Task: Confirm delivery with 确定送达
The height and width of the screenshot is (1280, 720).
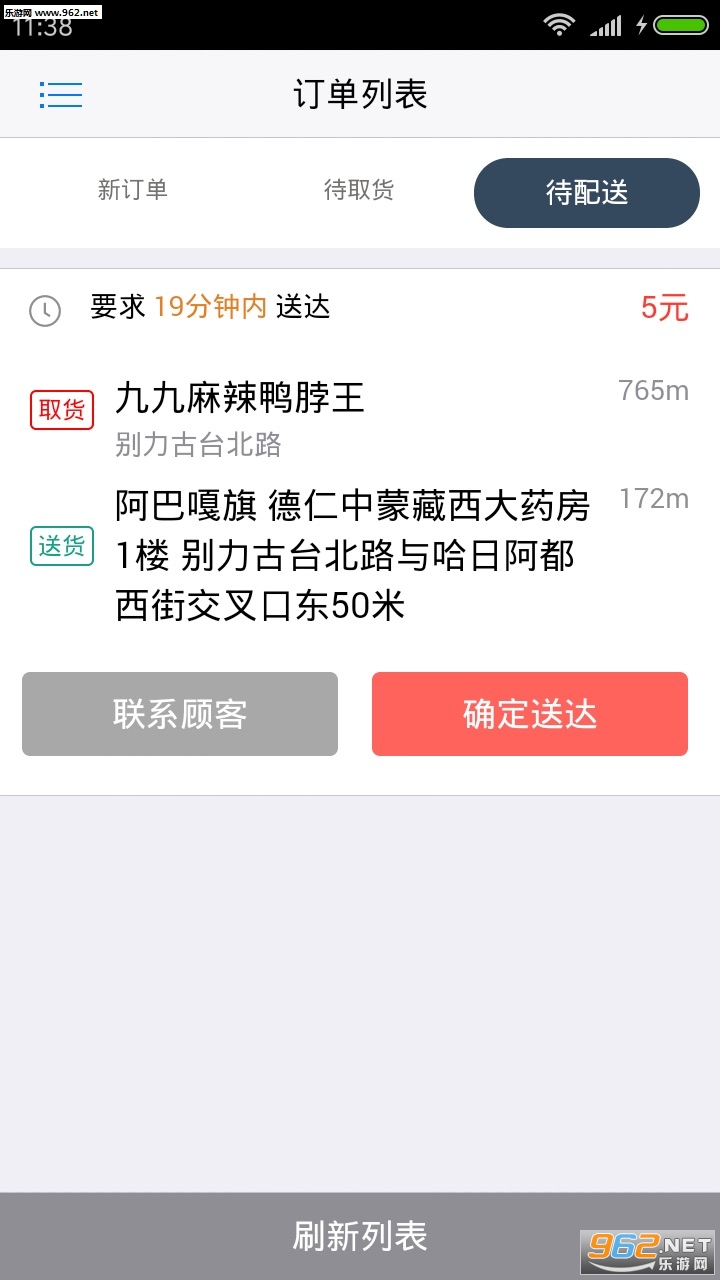Action: [x=530, y=714]
